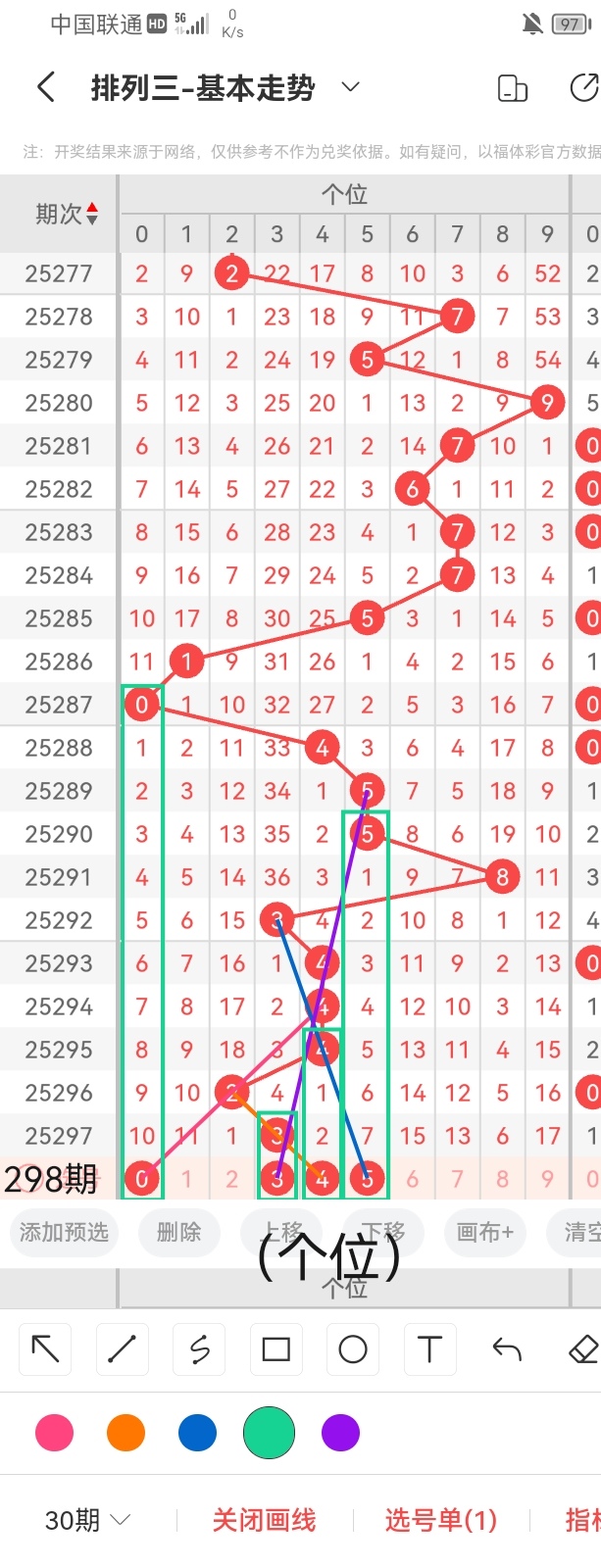Pick the orange color swatch

pyautogui.click(x=125, y=1433)
